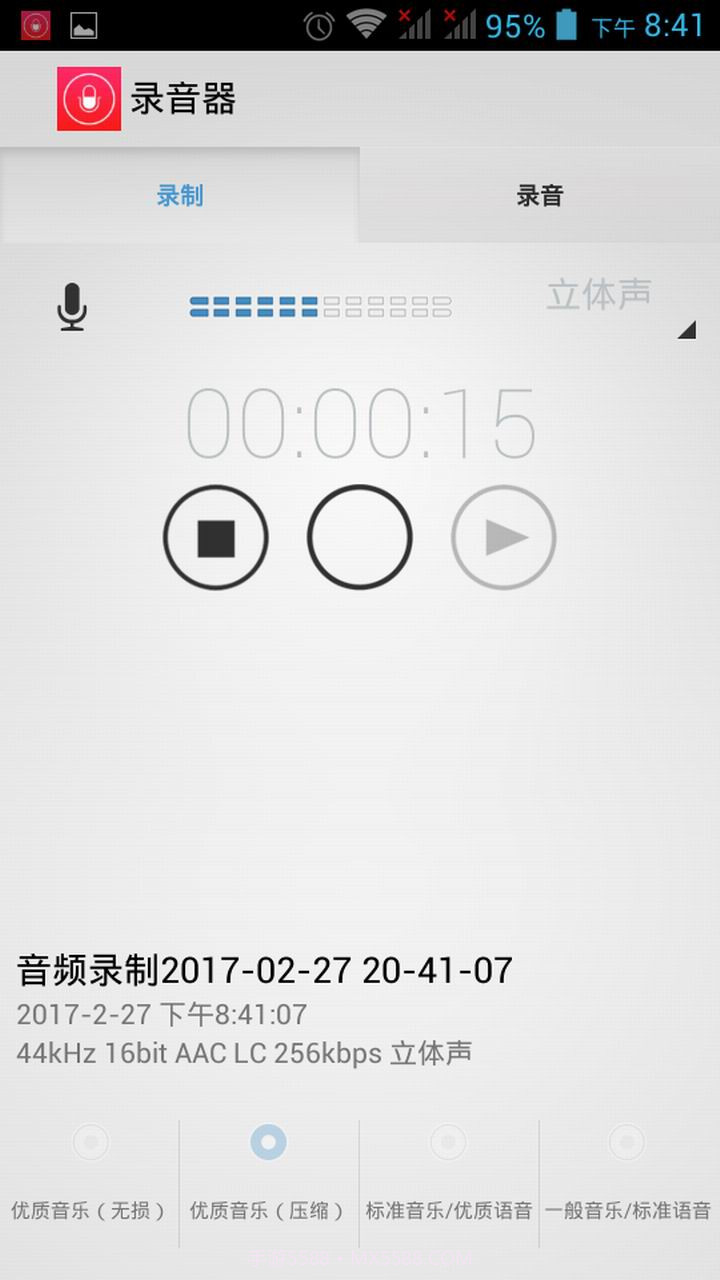Stay on the 录制 recording tab
The width and height of the screenshot is (720, 1280).
pos(180,196)
